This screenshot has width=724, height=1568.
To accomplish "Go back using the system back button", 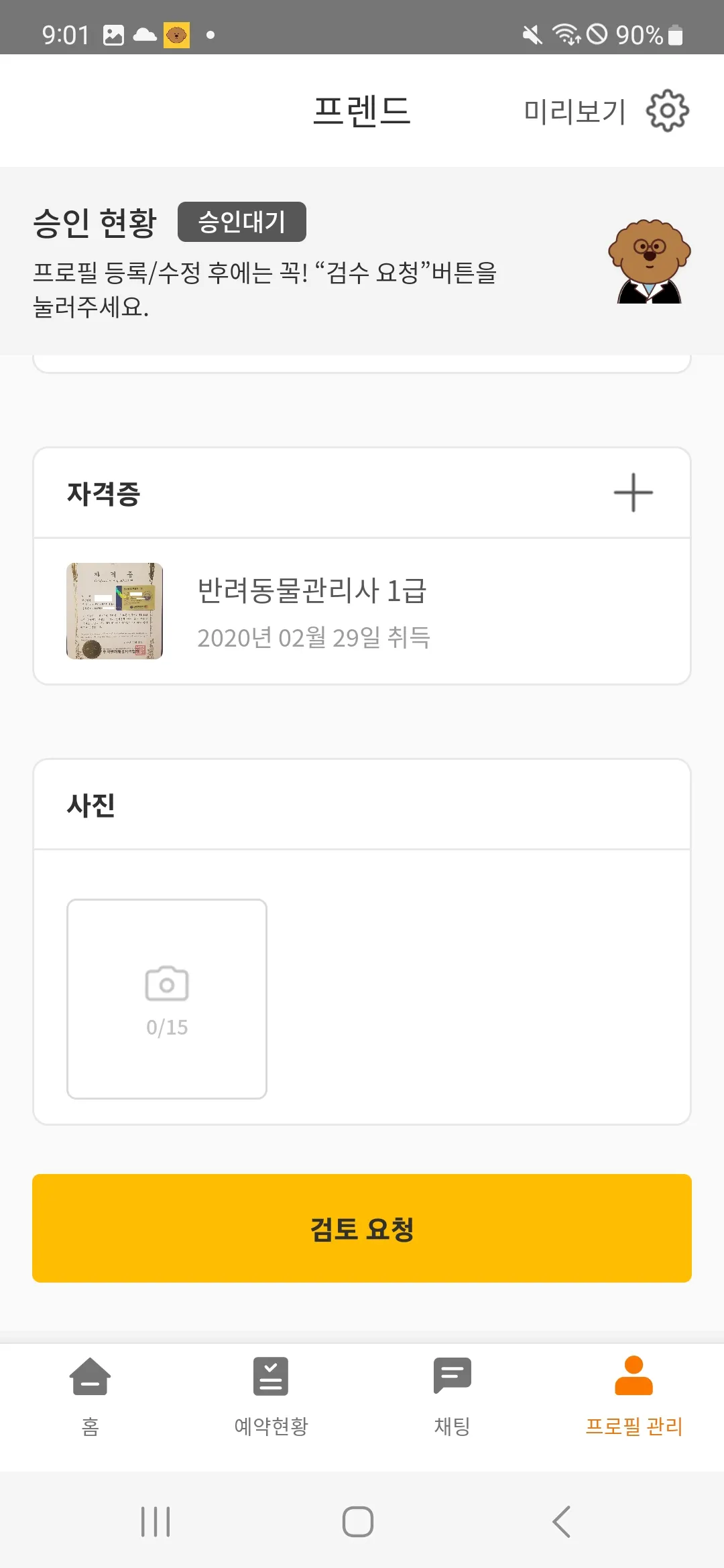I will pos(562,1521).
